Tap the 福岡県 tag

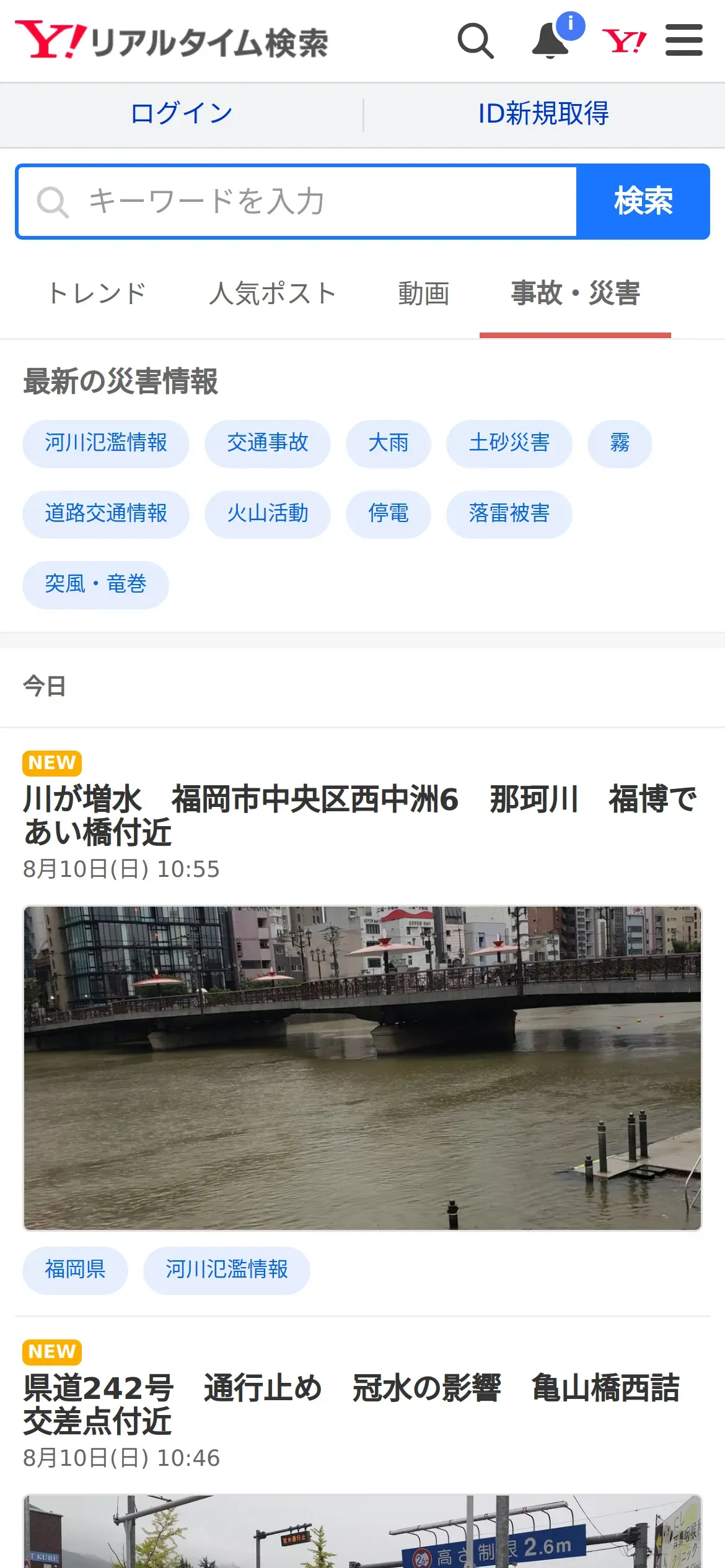click(x=75, y=1270)
